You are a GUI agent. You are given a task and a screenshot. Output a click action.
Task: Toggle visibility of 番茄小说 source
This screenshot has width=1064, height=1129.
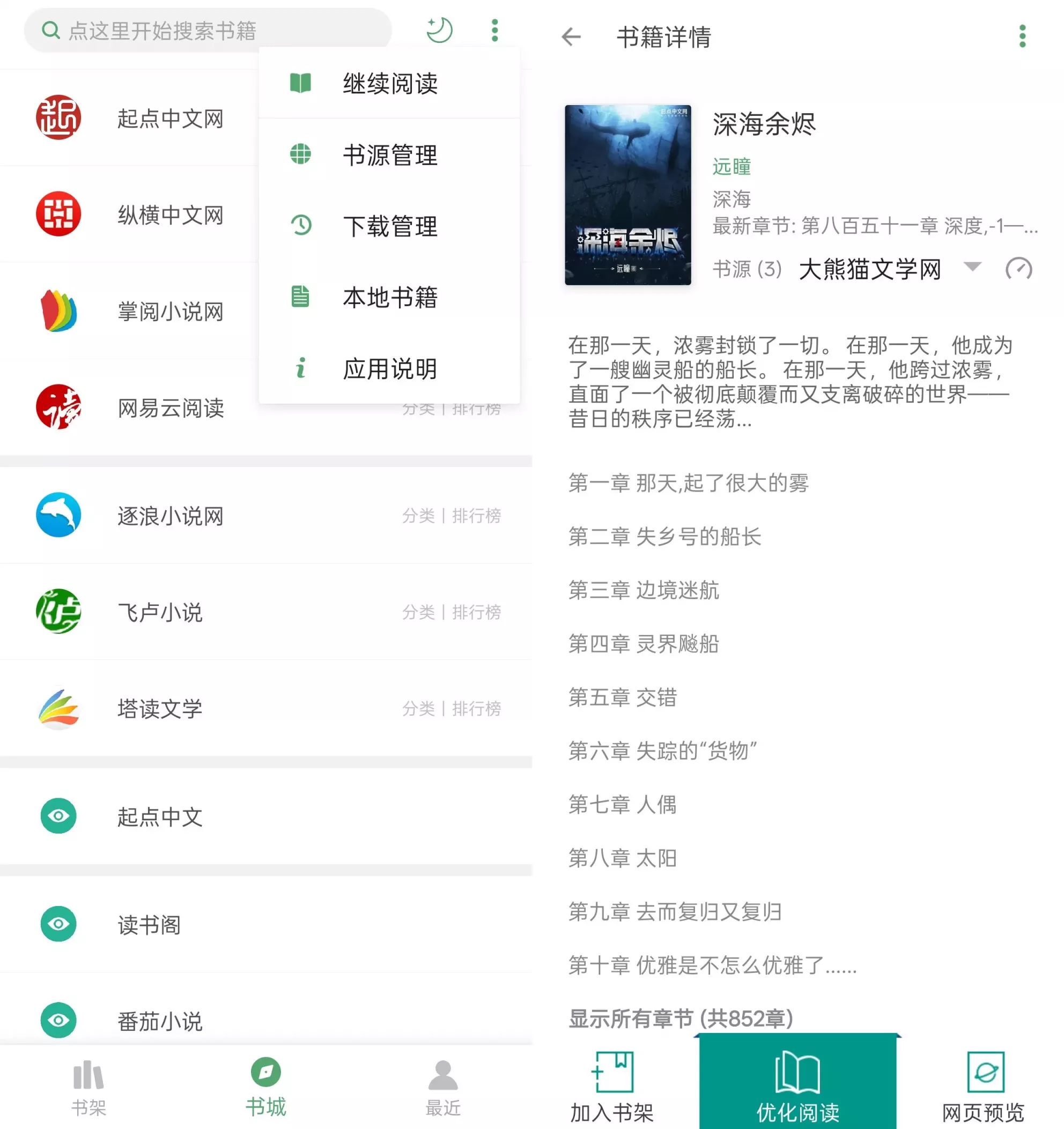pyautogui.click(x=58, y=1021)
